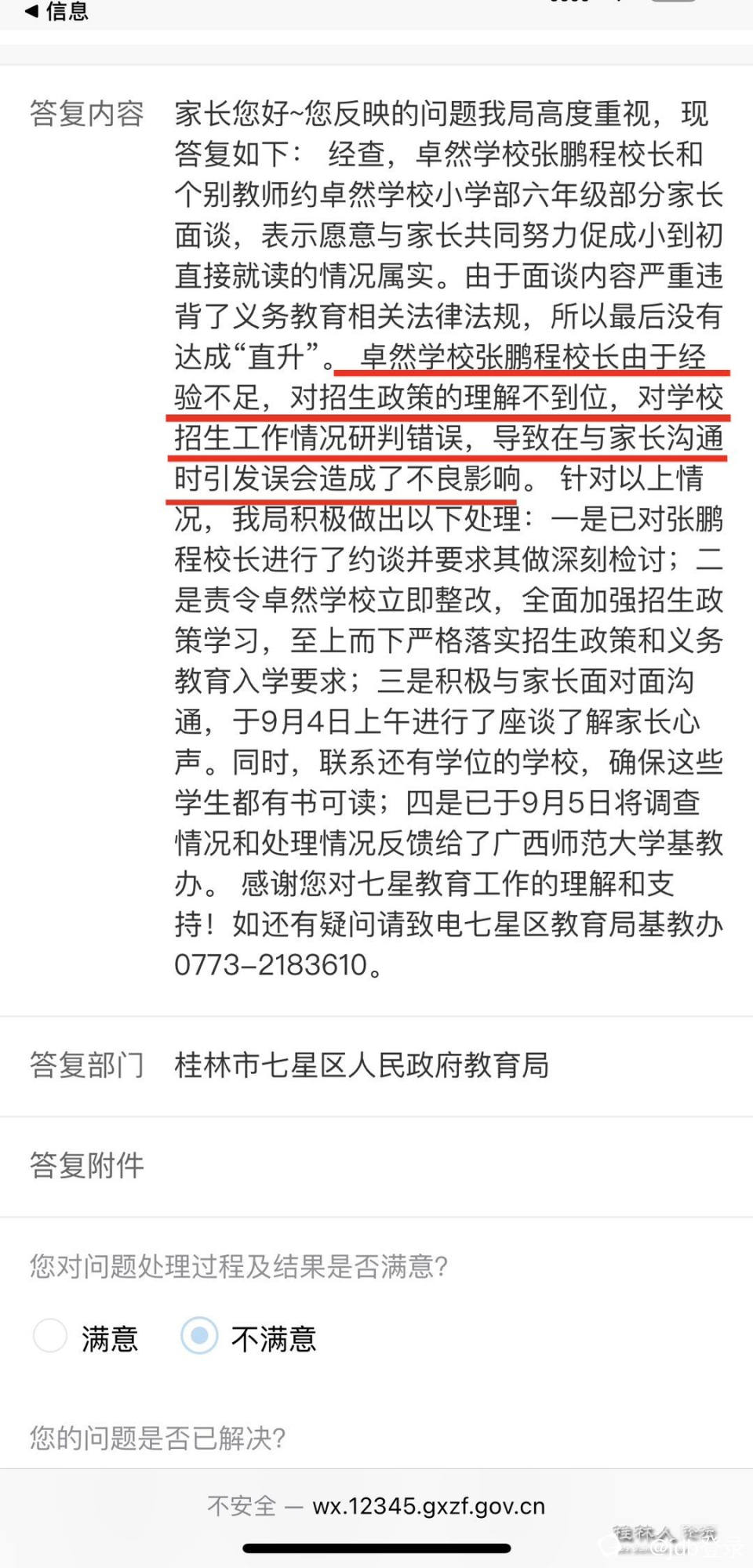Select the 不满意 radio option
Image resolution: width=753 pixels, height=1568 pixels.
pos(199,1335)
